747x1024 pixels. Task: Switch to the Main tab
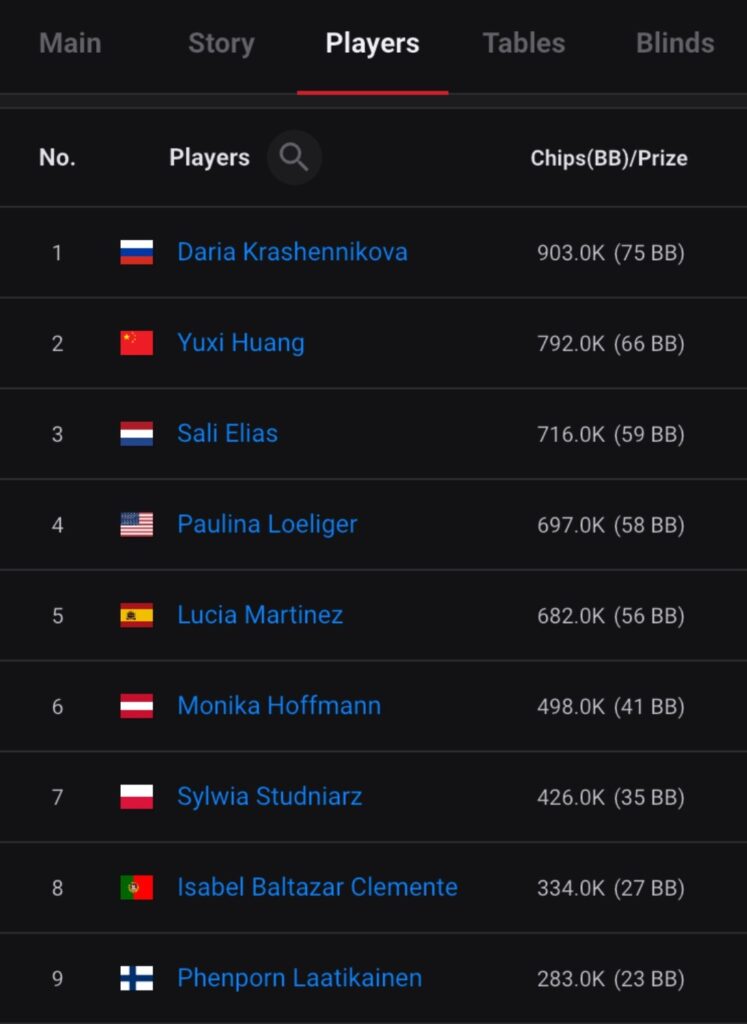[72, 44]
